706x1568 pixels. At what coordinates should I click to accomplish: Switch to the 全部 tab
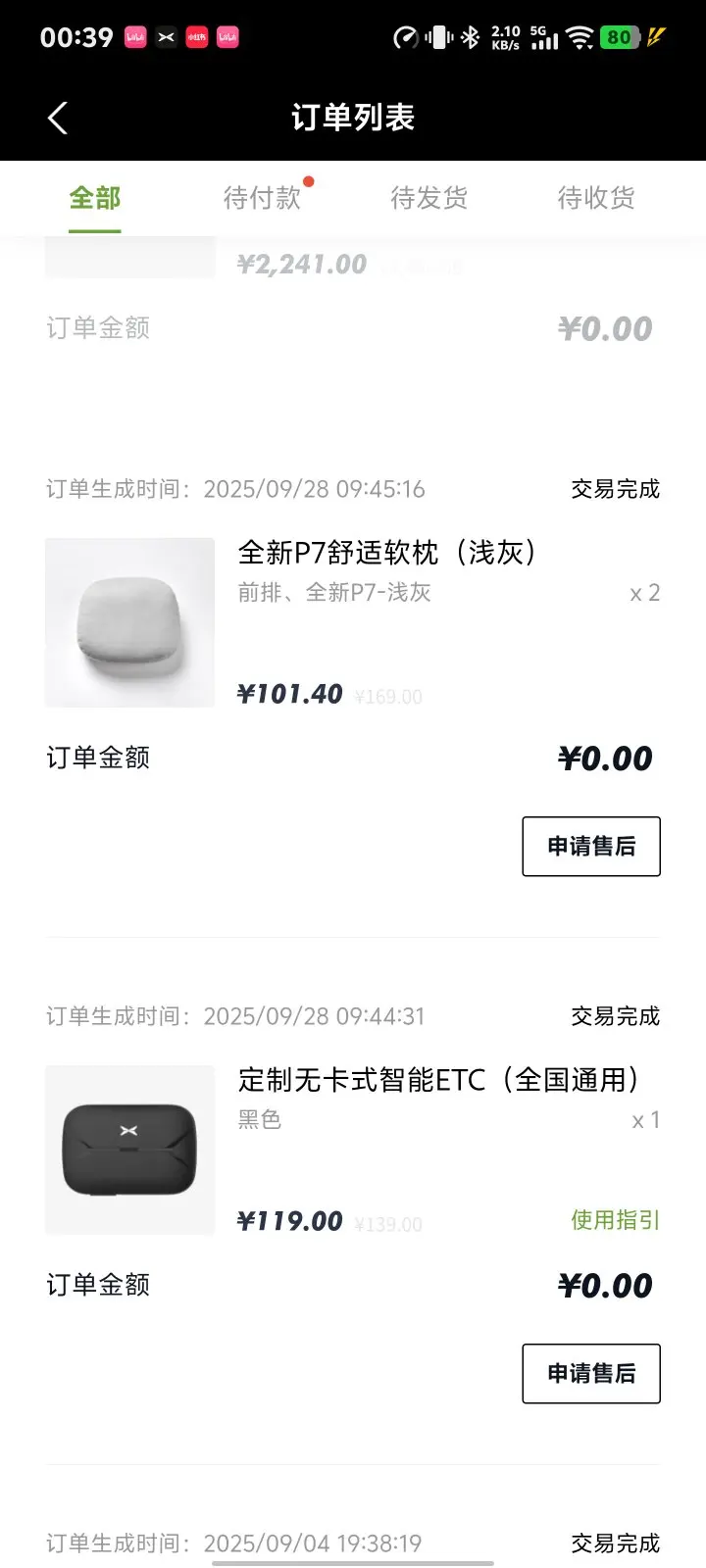coord(95,198)
